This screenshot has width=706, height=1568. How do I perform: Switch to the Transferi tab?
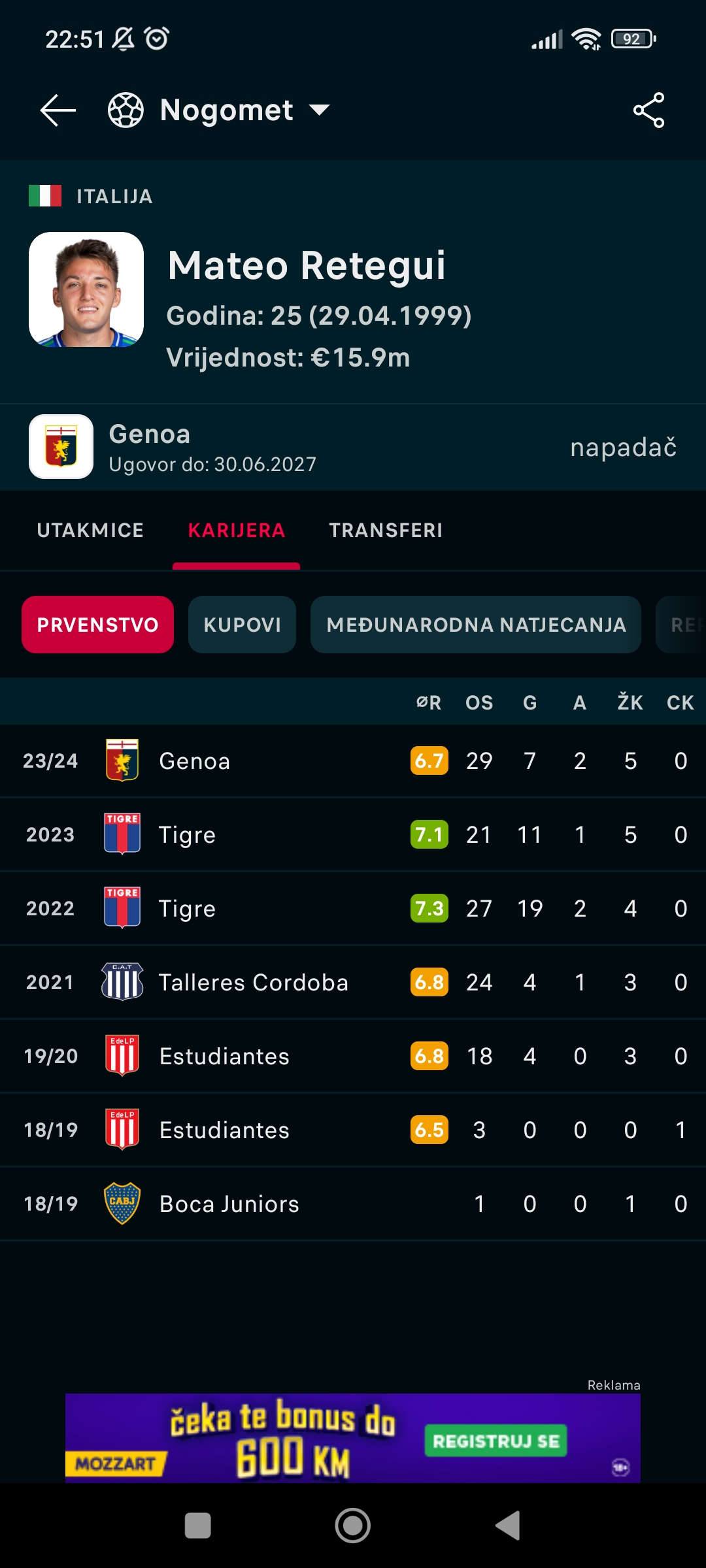[386, 531]
